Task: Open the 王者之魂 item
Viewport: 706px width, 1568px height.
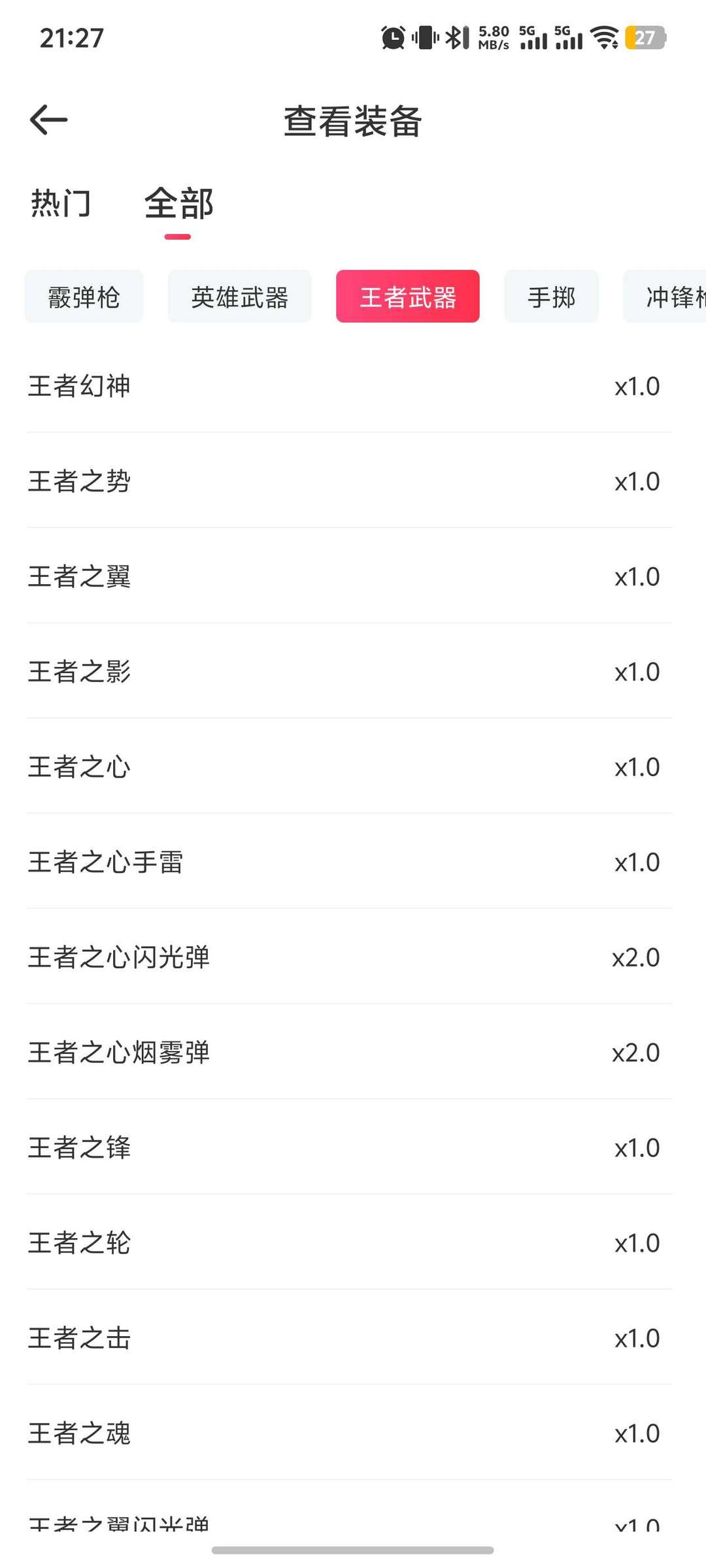Action: 349,1433
